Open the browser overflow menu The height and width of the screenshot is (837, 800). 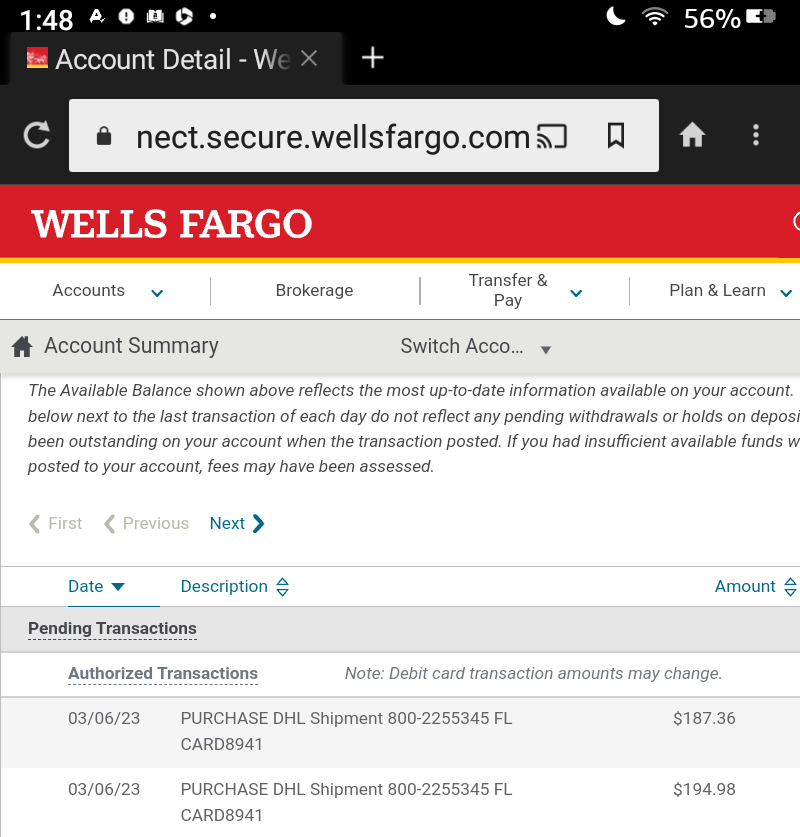click(755, 135)
